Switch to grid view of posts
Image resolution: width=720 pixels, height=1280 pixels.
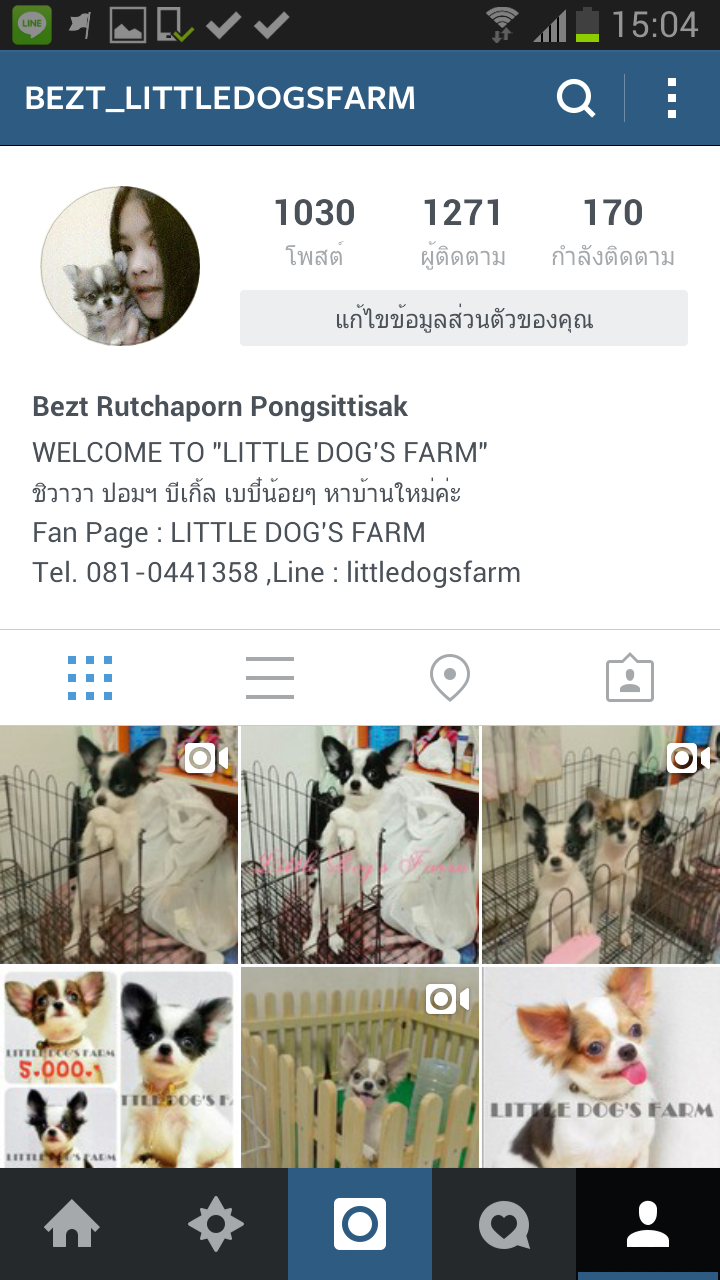(90, 678)
